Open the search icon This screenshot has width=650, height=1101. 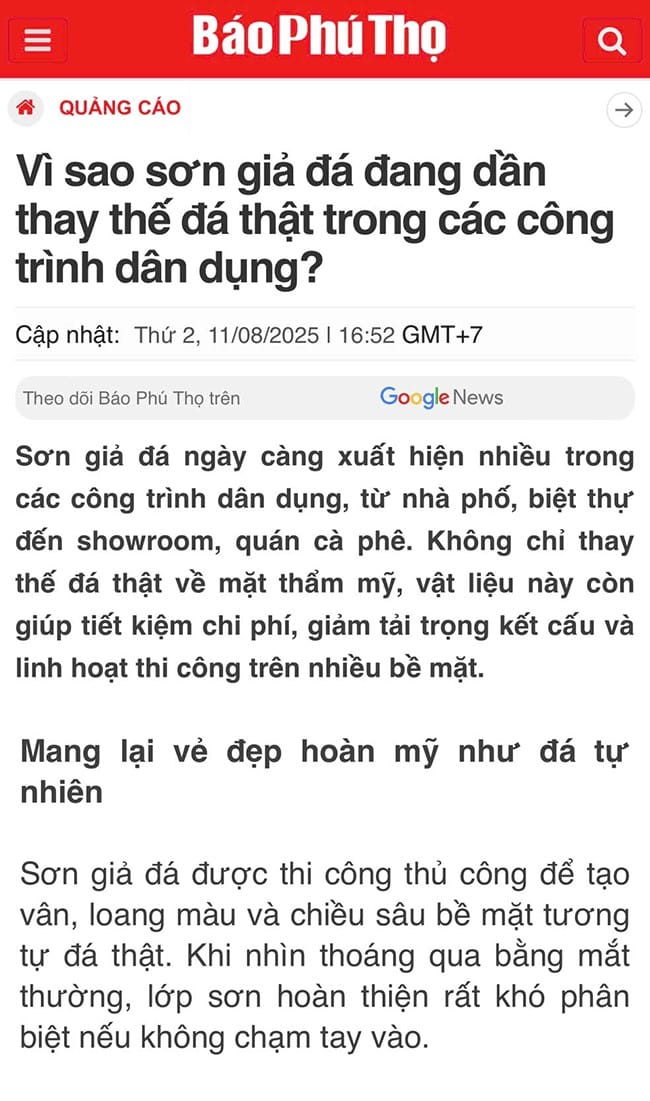coord(611,40)
